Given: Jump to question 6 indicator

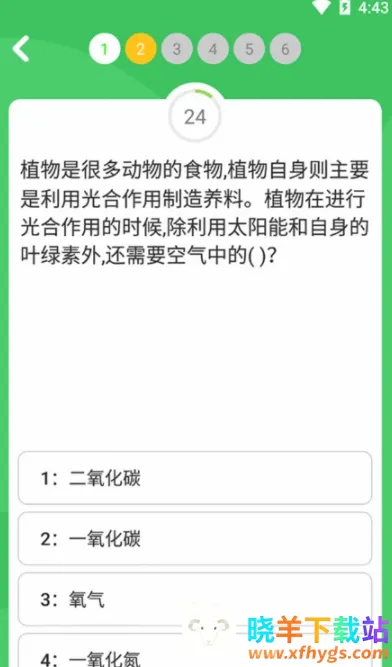Looking at the screenshot, I should 285,49.
